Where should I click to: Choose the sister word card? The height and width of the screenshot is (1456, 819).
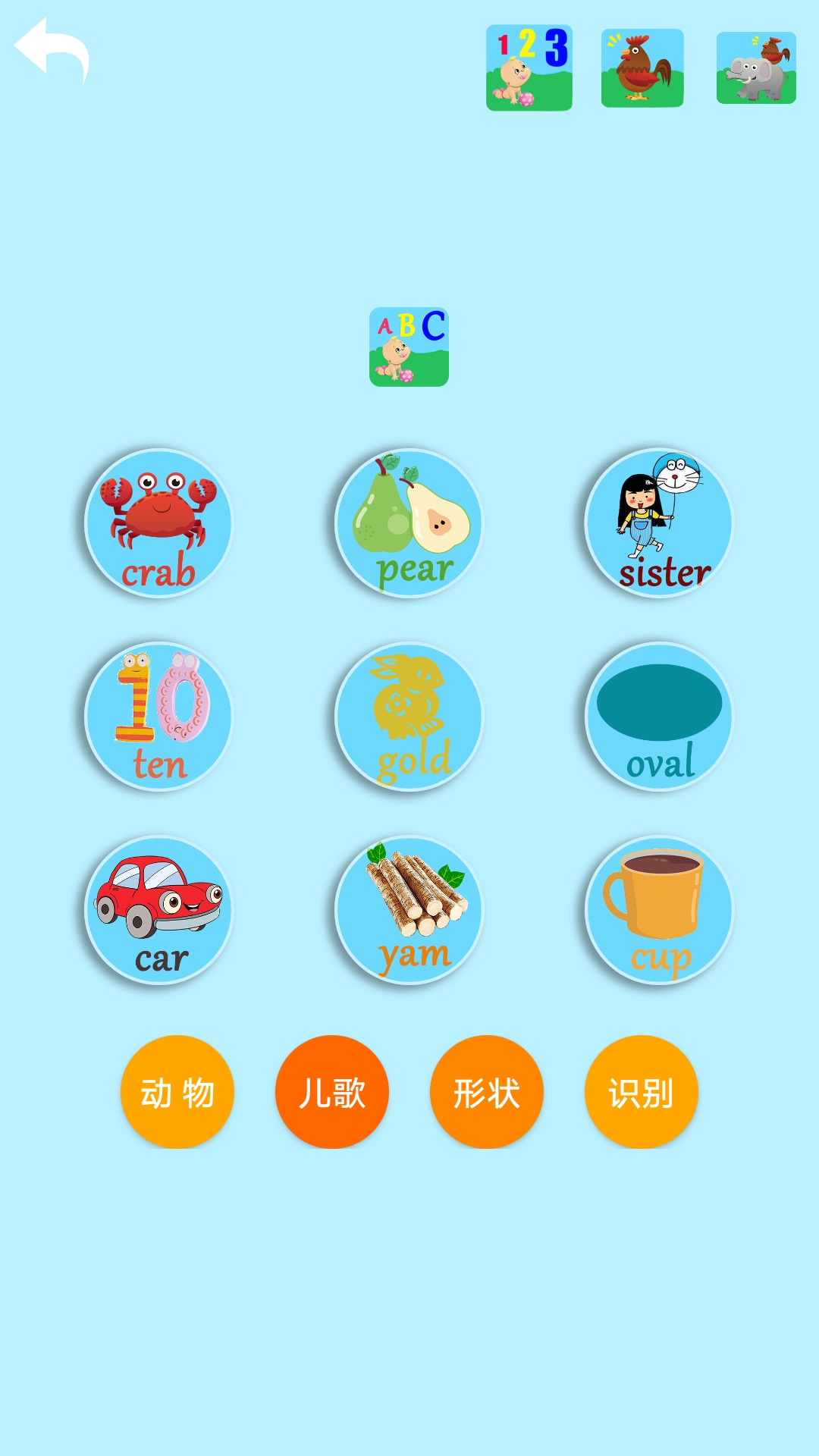[x=659, y=523]
